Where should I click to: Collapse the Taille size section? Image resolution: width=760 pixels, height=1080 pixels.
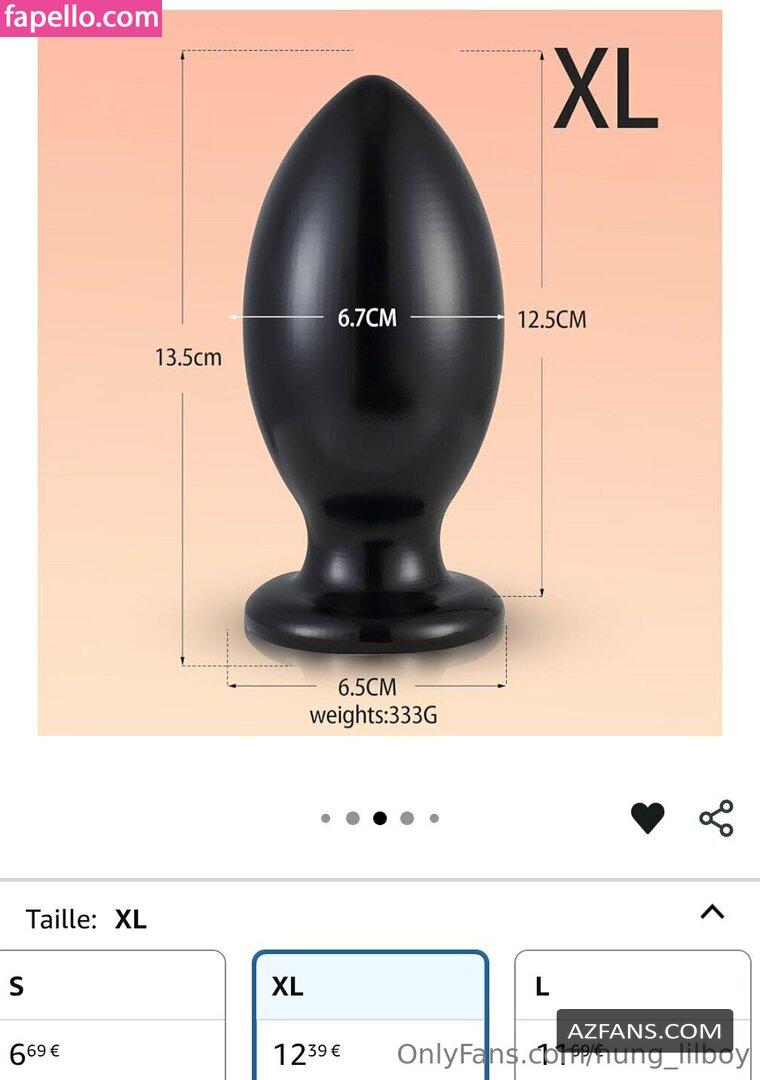(711, 912)
